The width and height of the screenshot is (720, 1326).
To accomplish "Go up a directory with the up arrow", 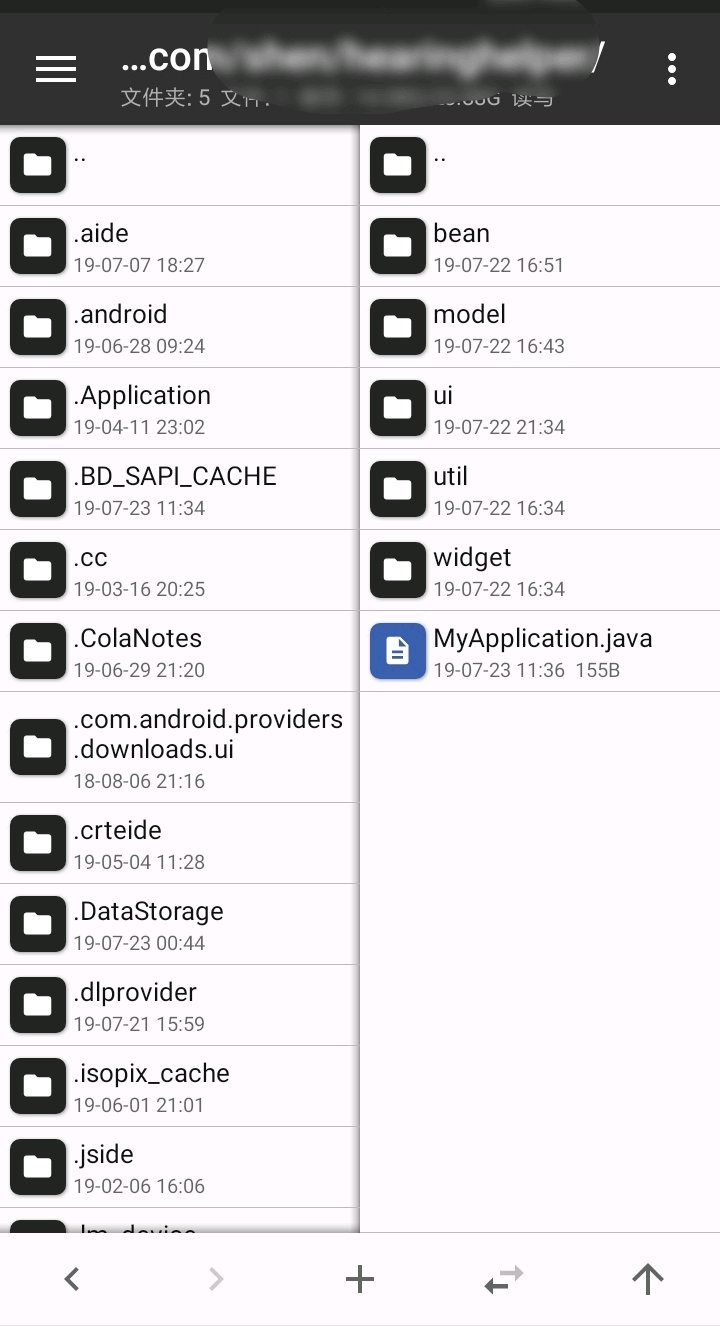I will point(647,1278).
